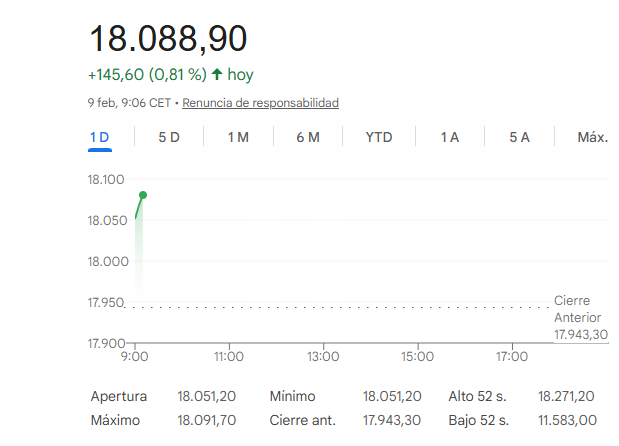Switch to the 6 M range

(x=308, y=137)
